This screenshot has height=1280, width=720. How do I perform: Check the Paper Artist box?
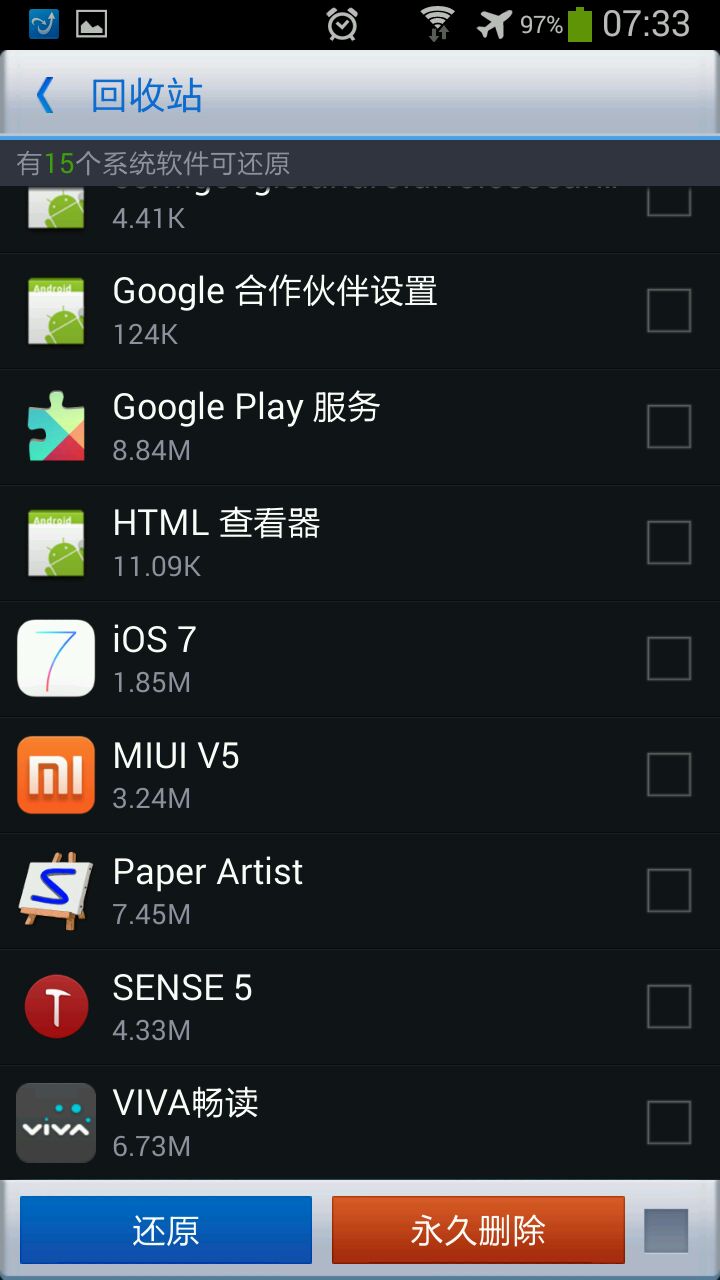[669, 890]
